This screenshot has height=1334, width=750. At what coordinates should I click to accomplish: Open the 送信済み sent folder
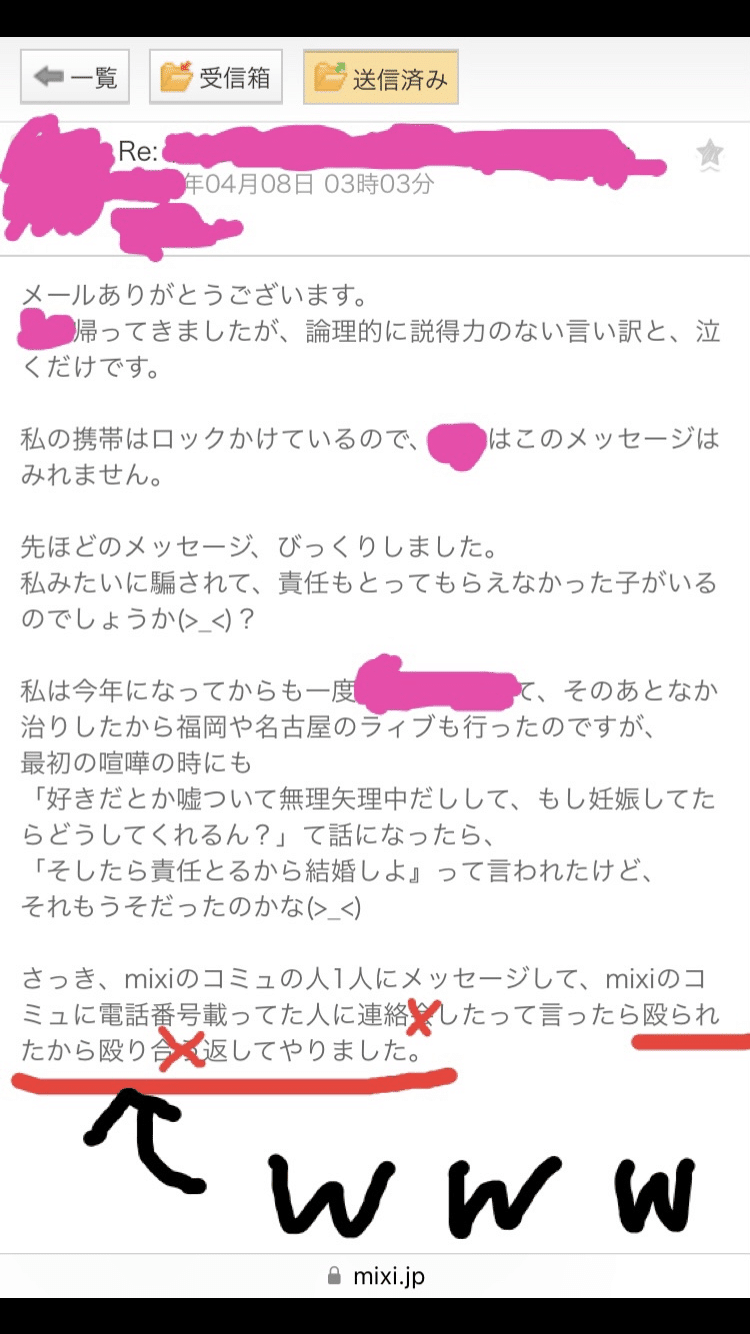(381, 77)
